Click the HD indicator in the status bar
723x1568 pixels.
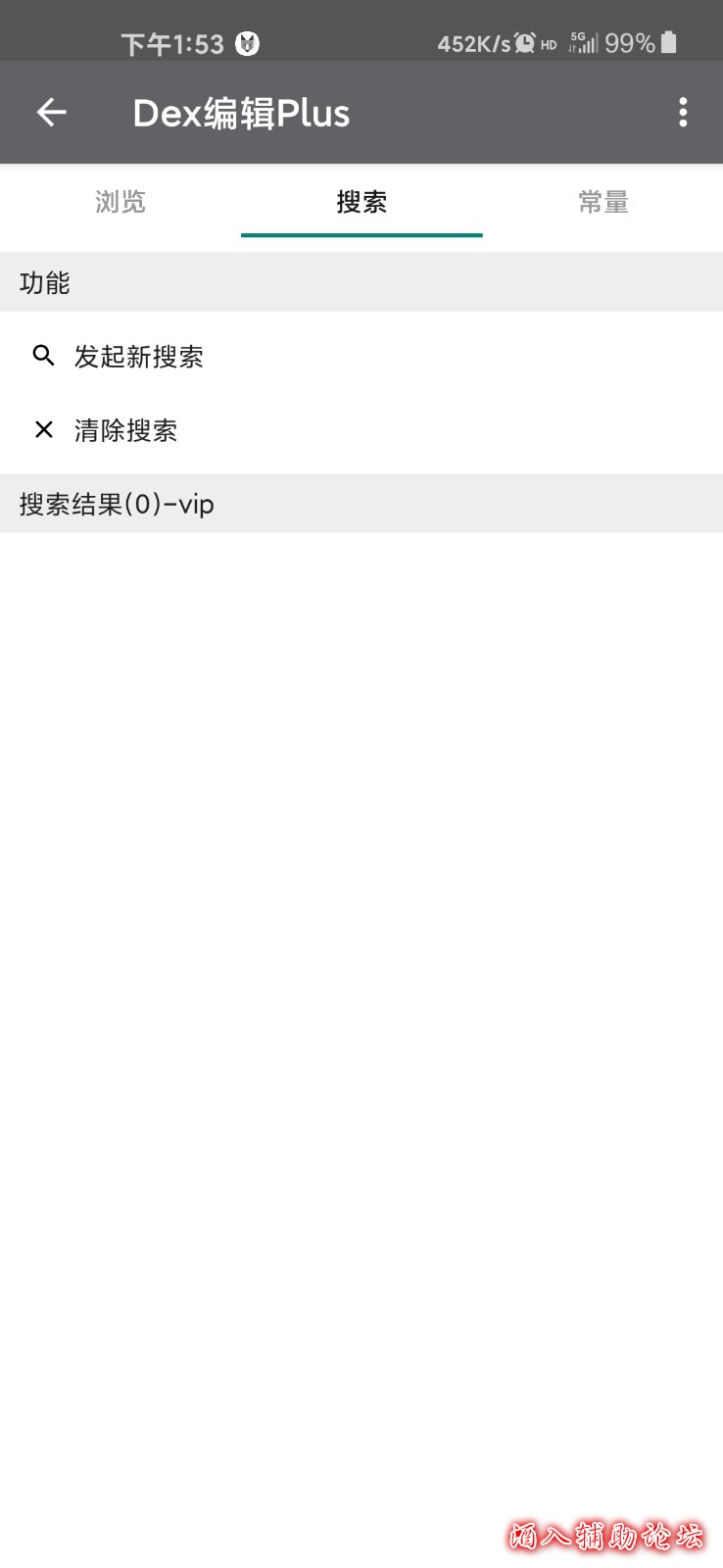tap(550, 45)
